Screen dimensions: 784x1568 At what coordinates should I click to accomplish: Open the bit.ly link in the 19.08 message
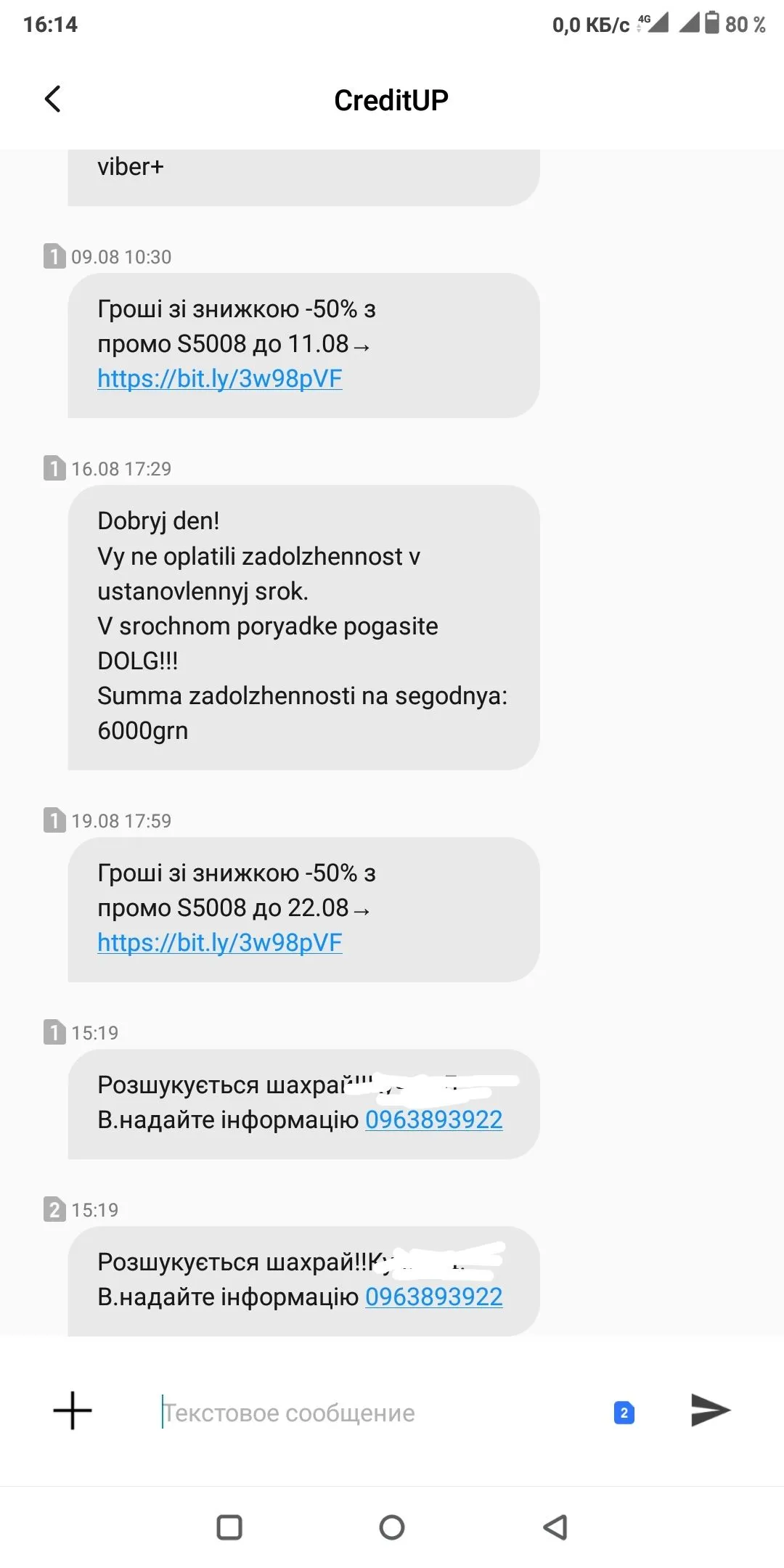(x=219, y=942)
